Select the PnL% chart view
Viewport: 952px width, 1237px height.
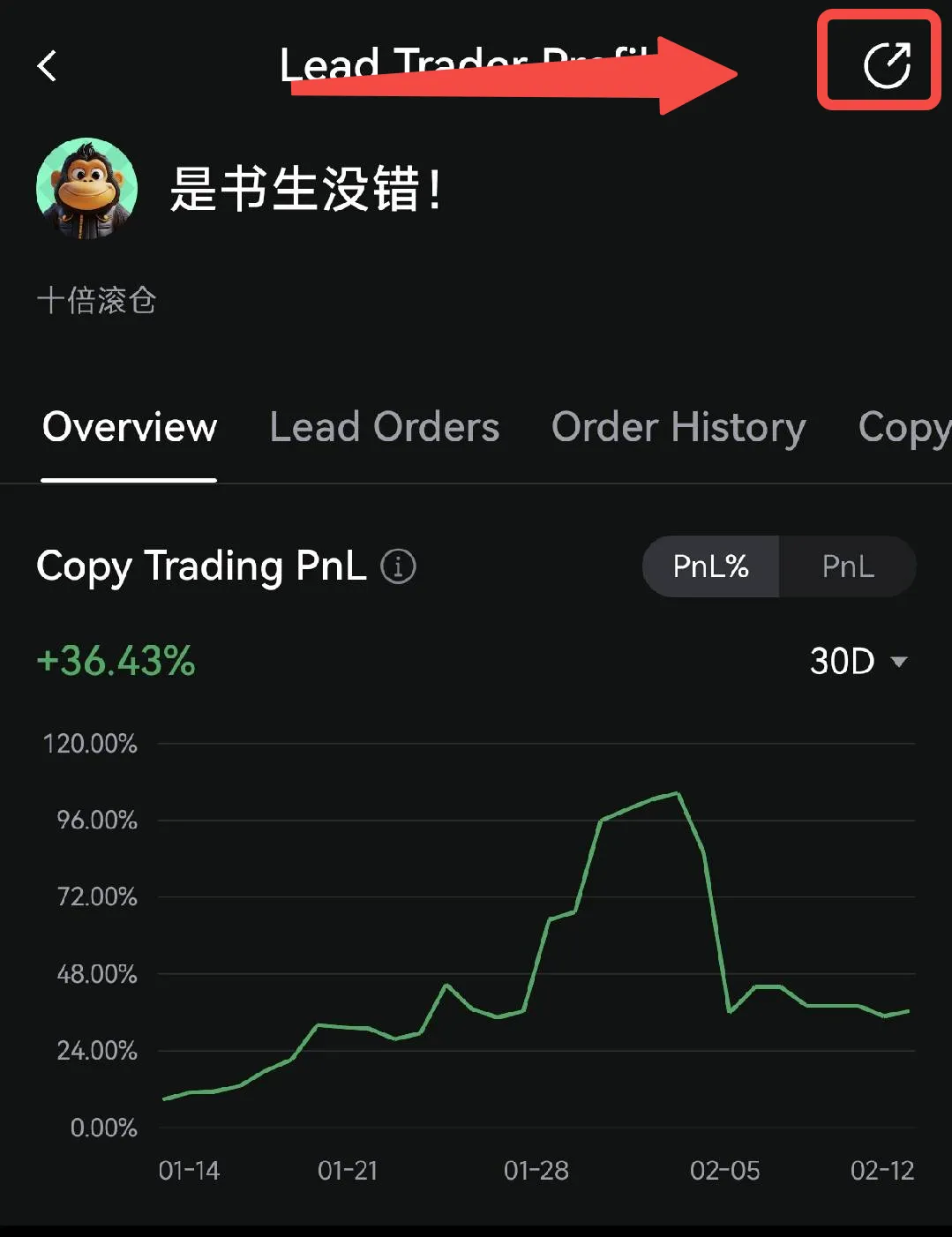coord(710,566)
